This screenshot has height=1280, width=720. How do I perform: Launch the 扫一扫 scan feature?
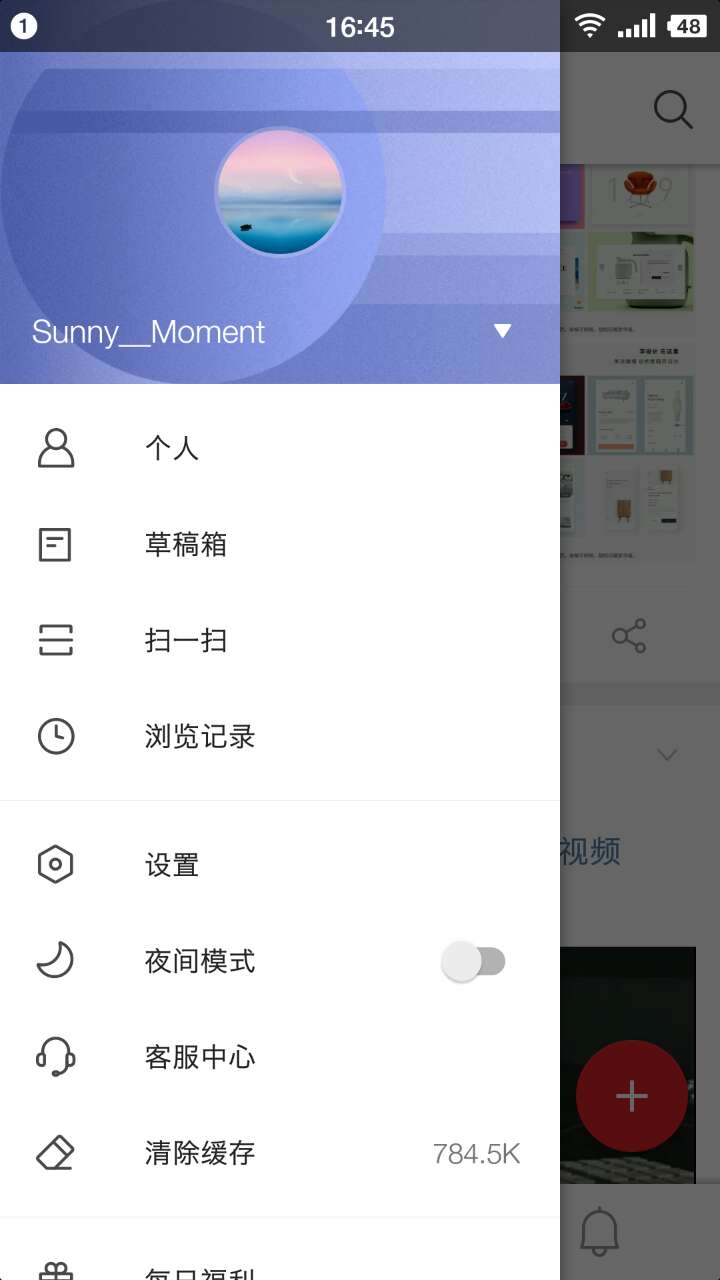click(185, 640)
